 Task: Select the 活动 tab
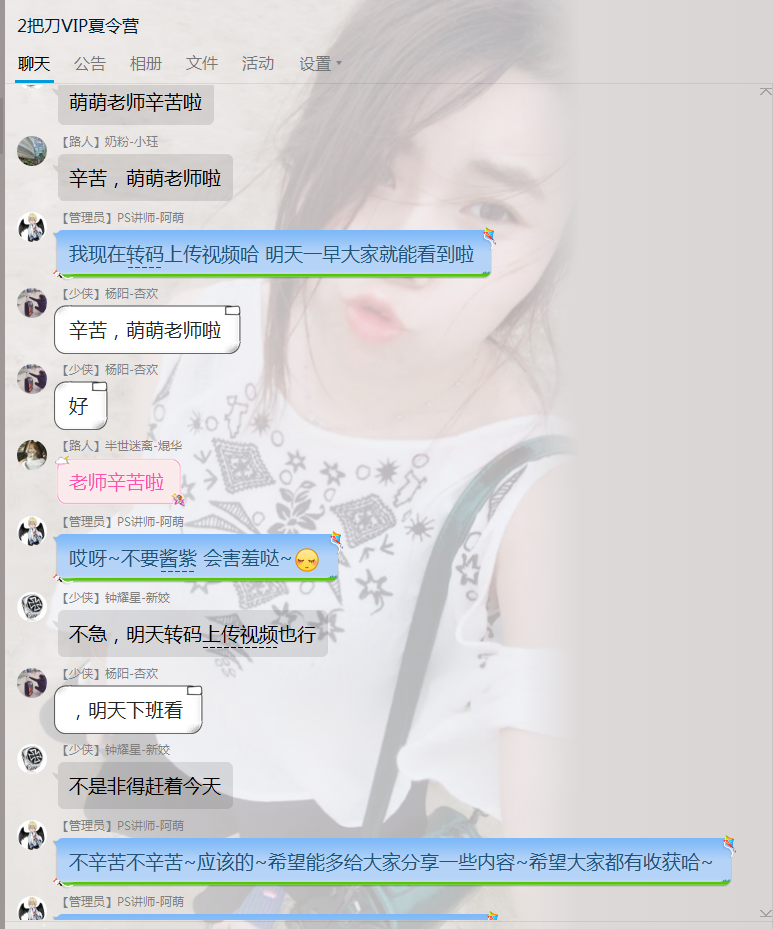point(257,63)
